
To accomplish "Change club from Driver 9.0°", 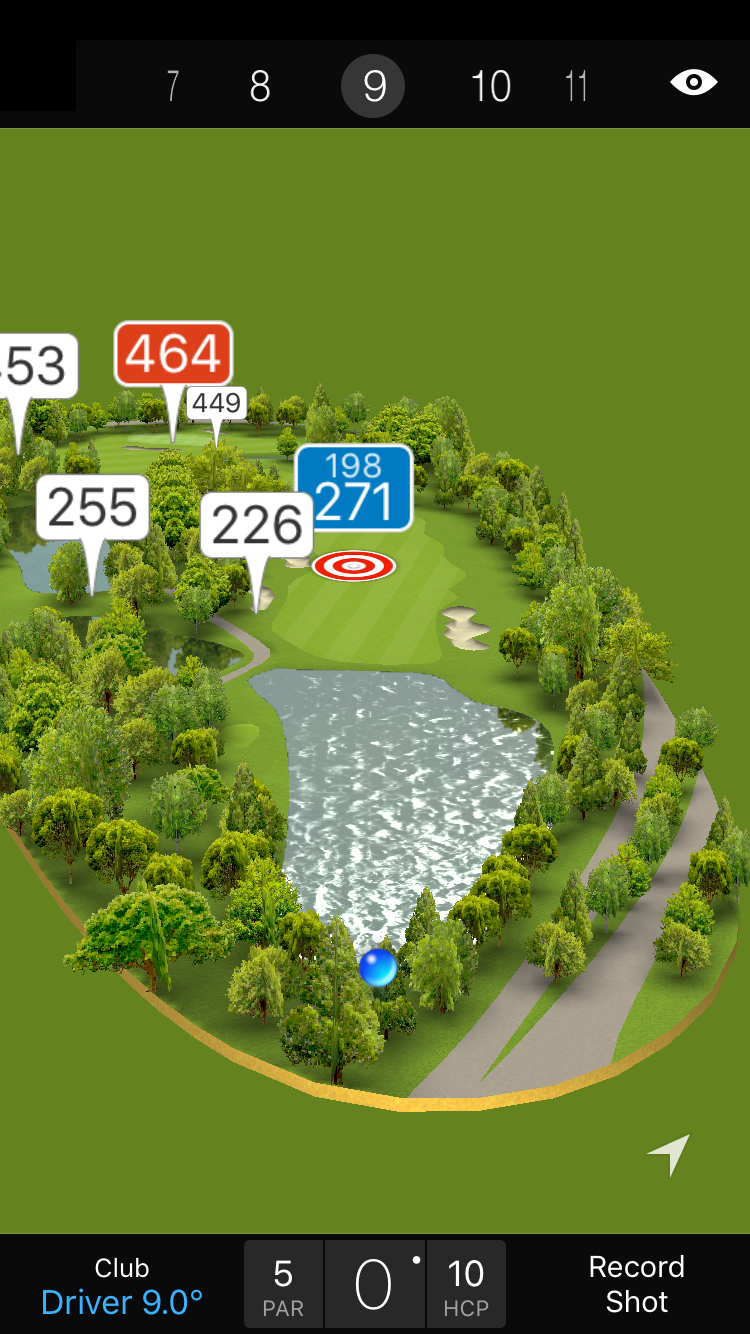I will pos(122,1285).
